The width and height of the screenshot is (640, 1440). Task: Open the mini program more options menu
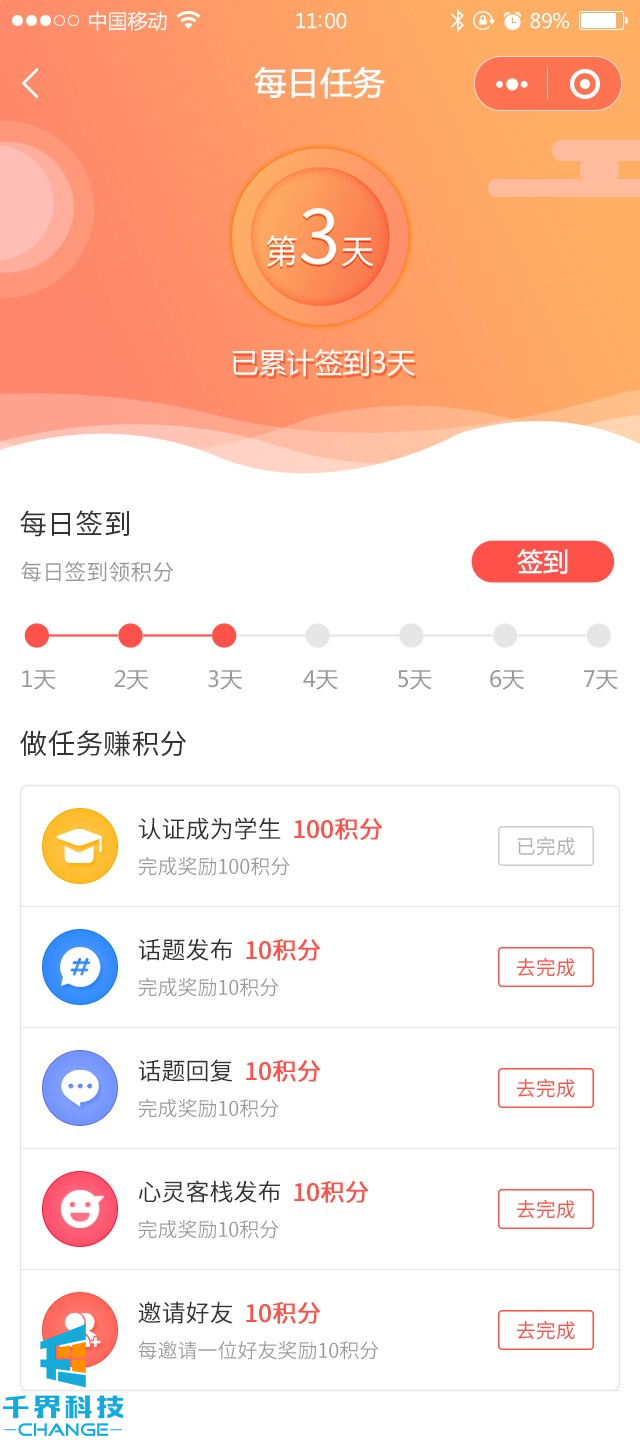pos(511,84)
